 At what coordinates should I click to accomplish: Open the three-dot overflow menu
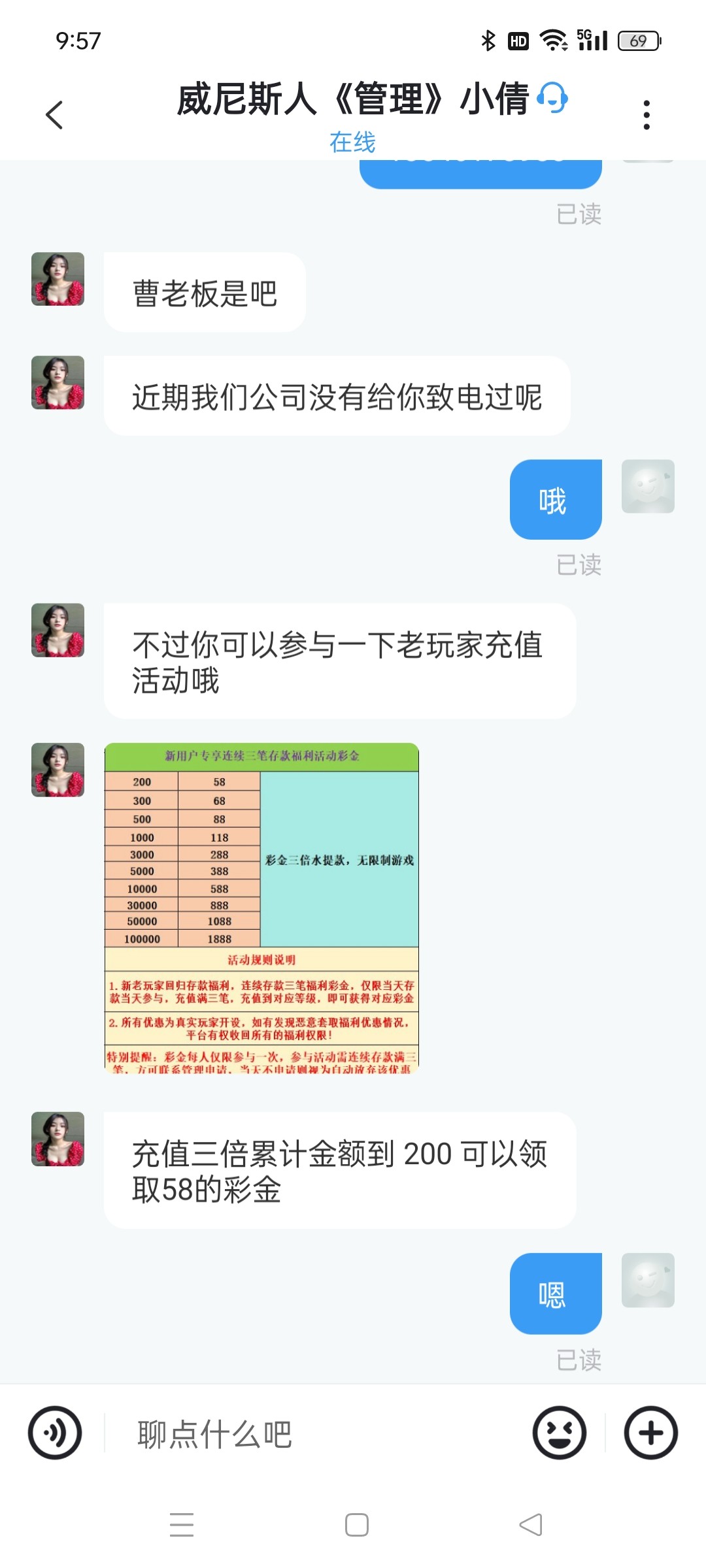tap(646, 115)
